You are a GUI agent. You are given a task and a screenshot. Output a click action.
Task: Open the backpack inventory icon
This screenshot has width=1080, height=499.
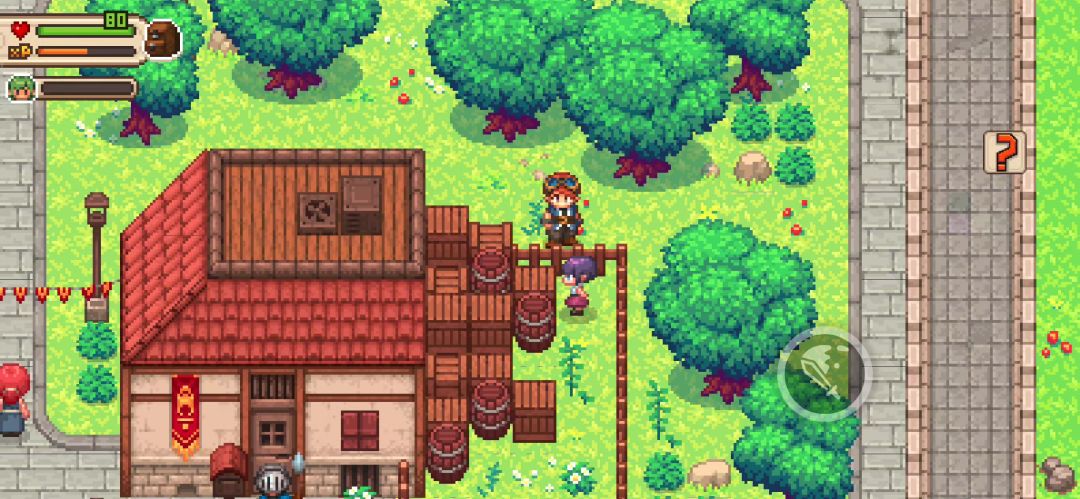click(162, 40)
